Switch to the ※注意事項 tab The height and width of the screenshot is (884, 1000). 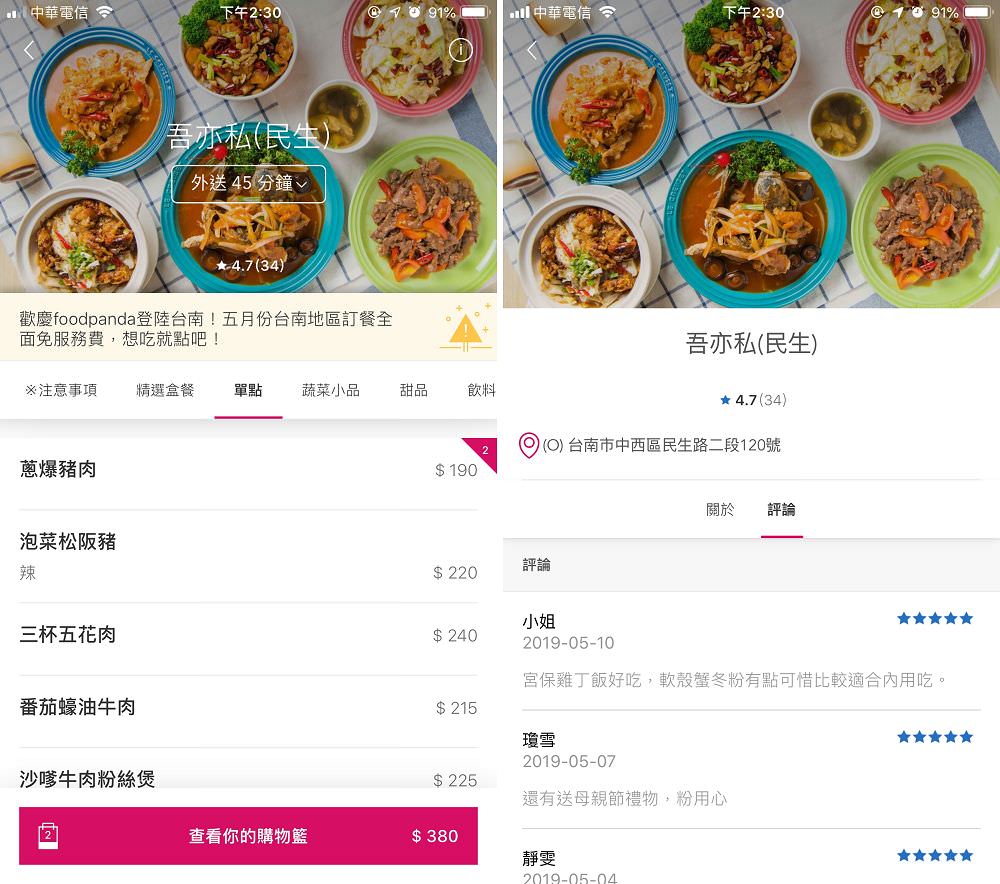click(61, 390)
